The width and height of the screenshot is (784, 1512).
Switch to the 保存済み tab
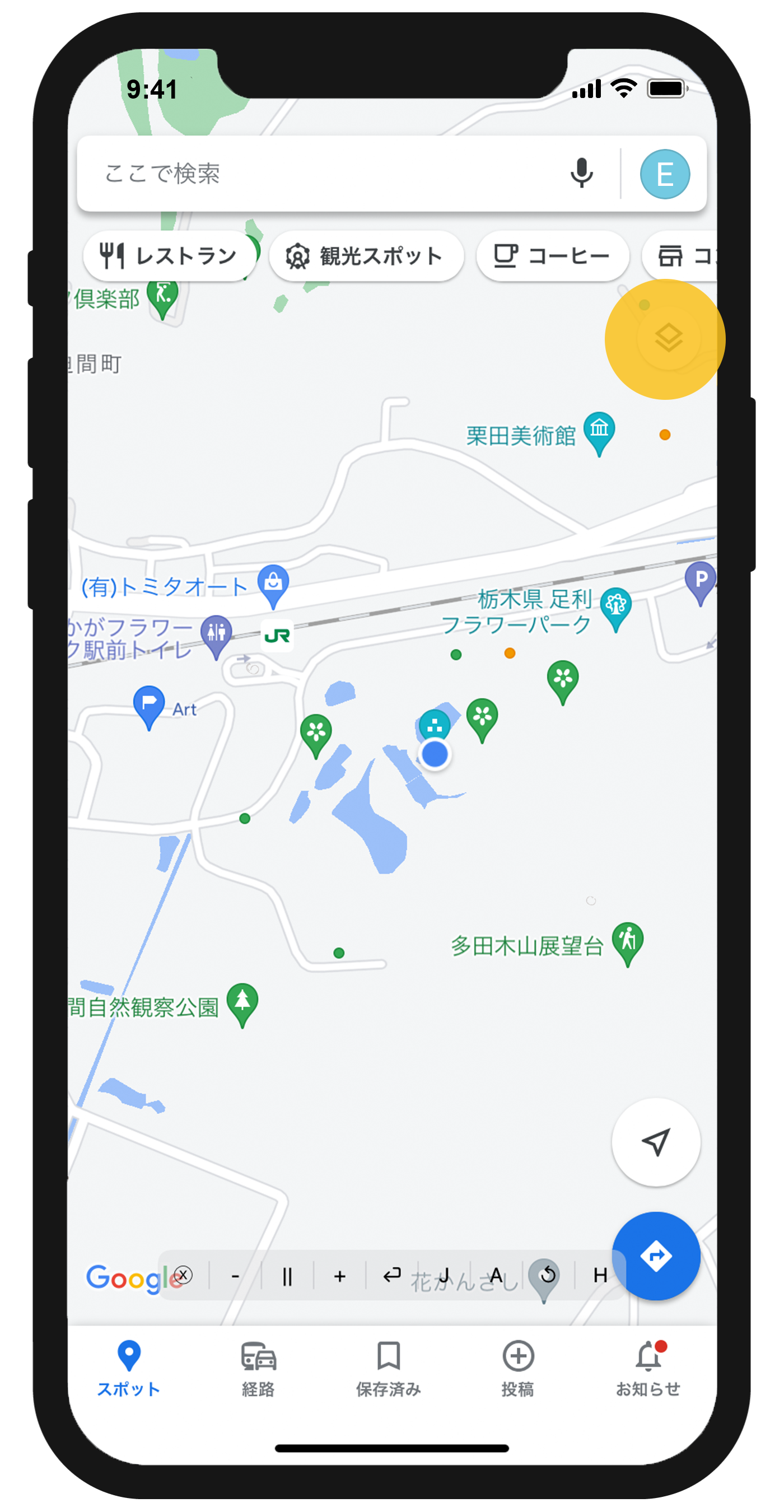coord(389,1369)
